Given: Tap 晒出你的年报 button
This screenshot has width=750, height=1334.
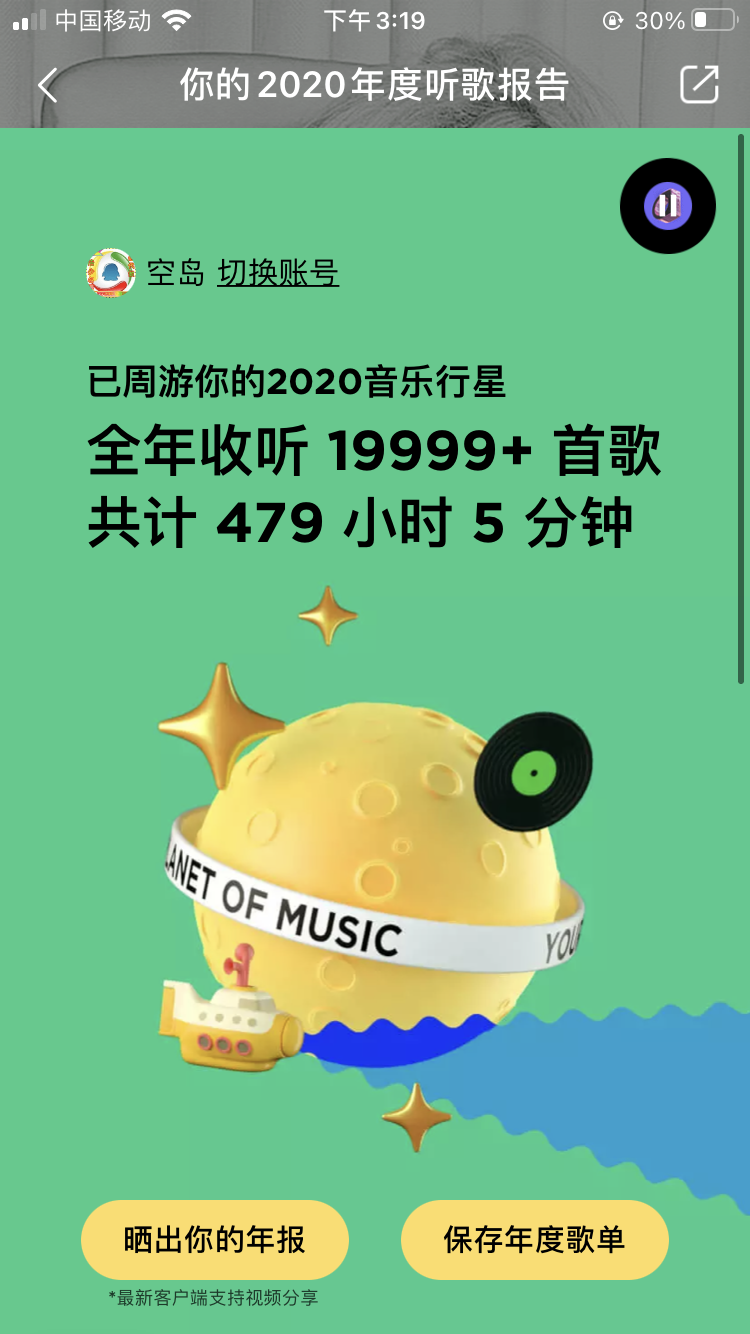Looking at the screenshot, I should coord(215,1240).
